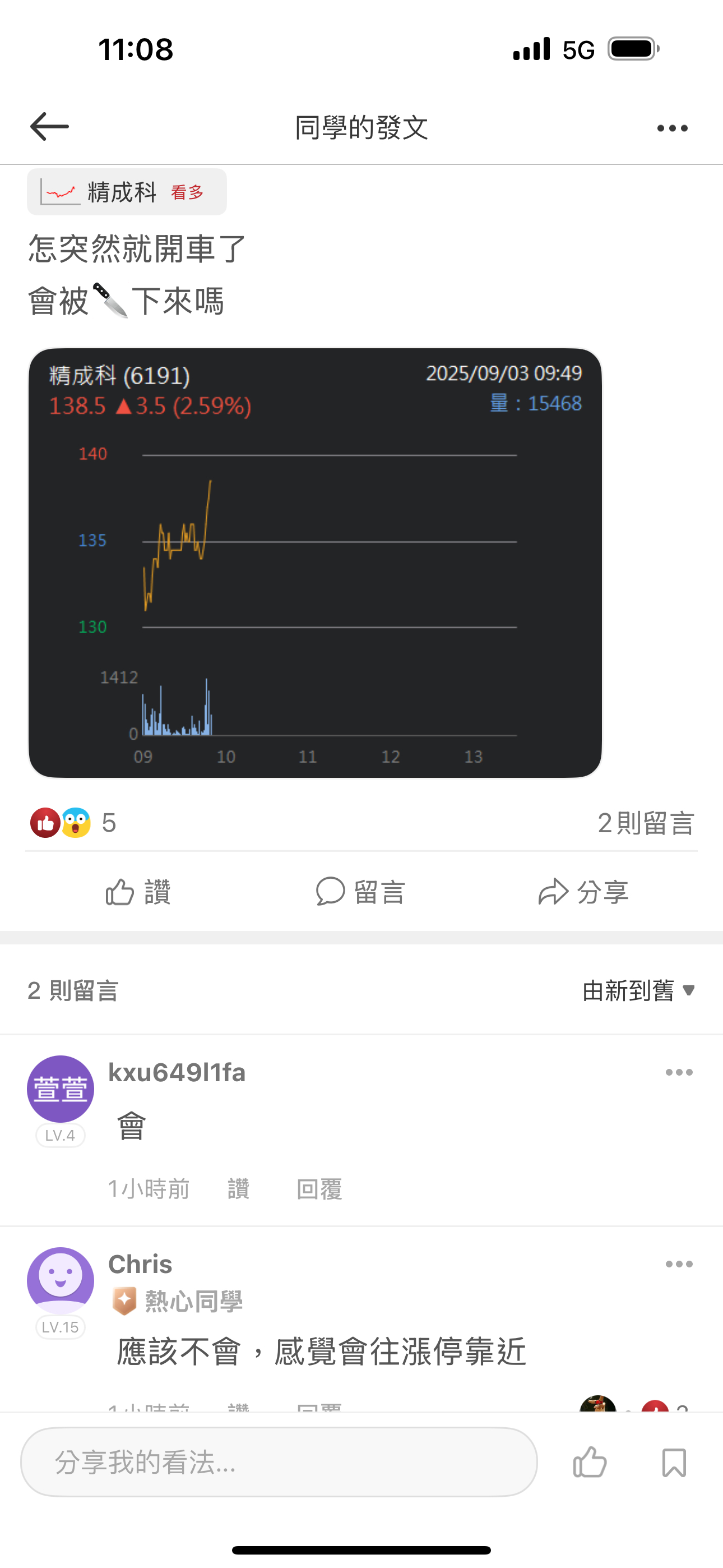The width and height of the screenshot is (723, 1568).
Task: View the 精成科 (6191) chart image
Action: click(314, 562)
